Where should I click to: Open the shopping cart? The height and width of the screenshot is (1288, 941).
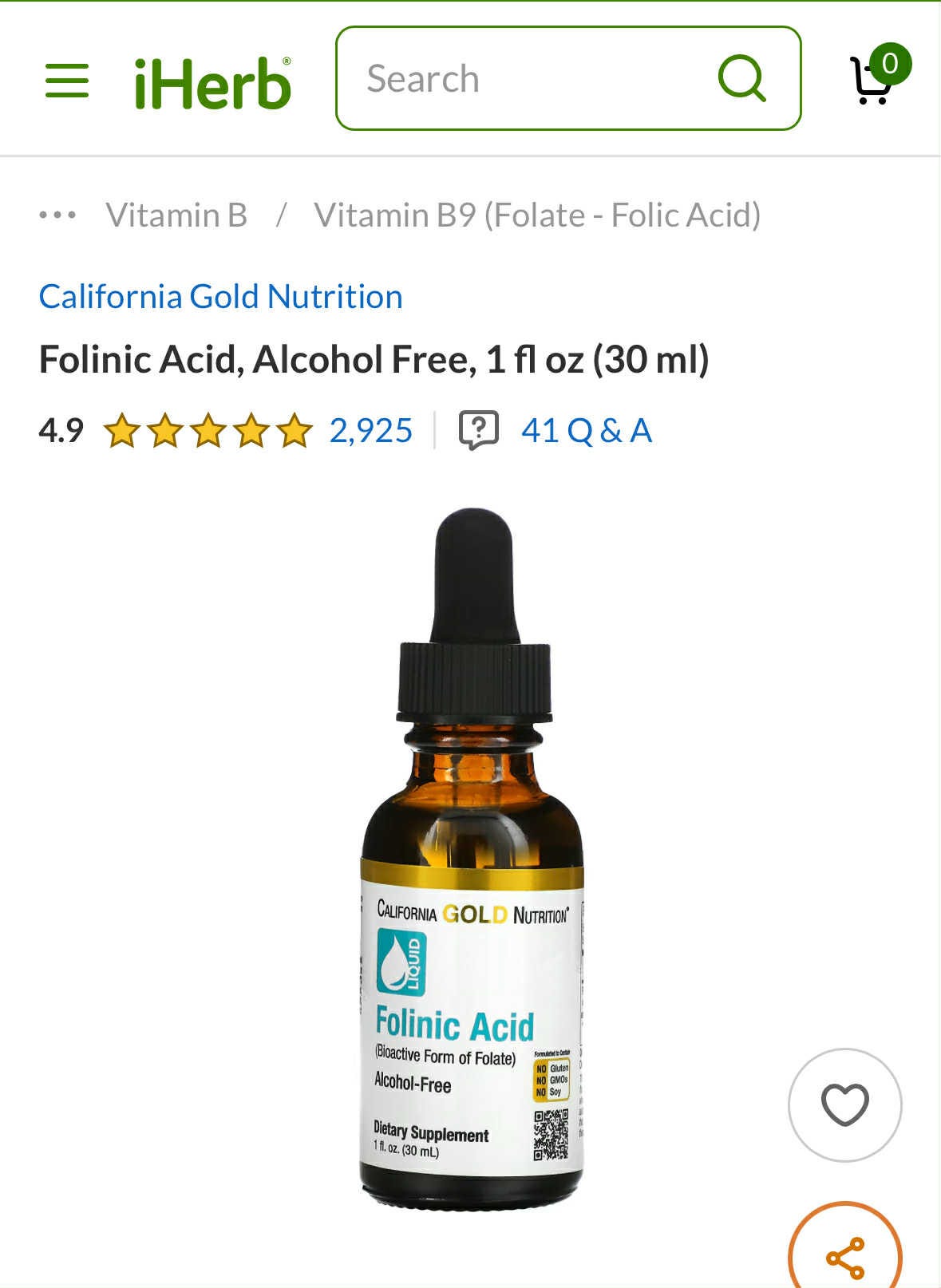(x=876, y=78)
